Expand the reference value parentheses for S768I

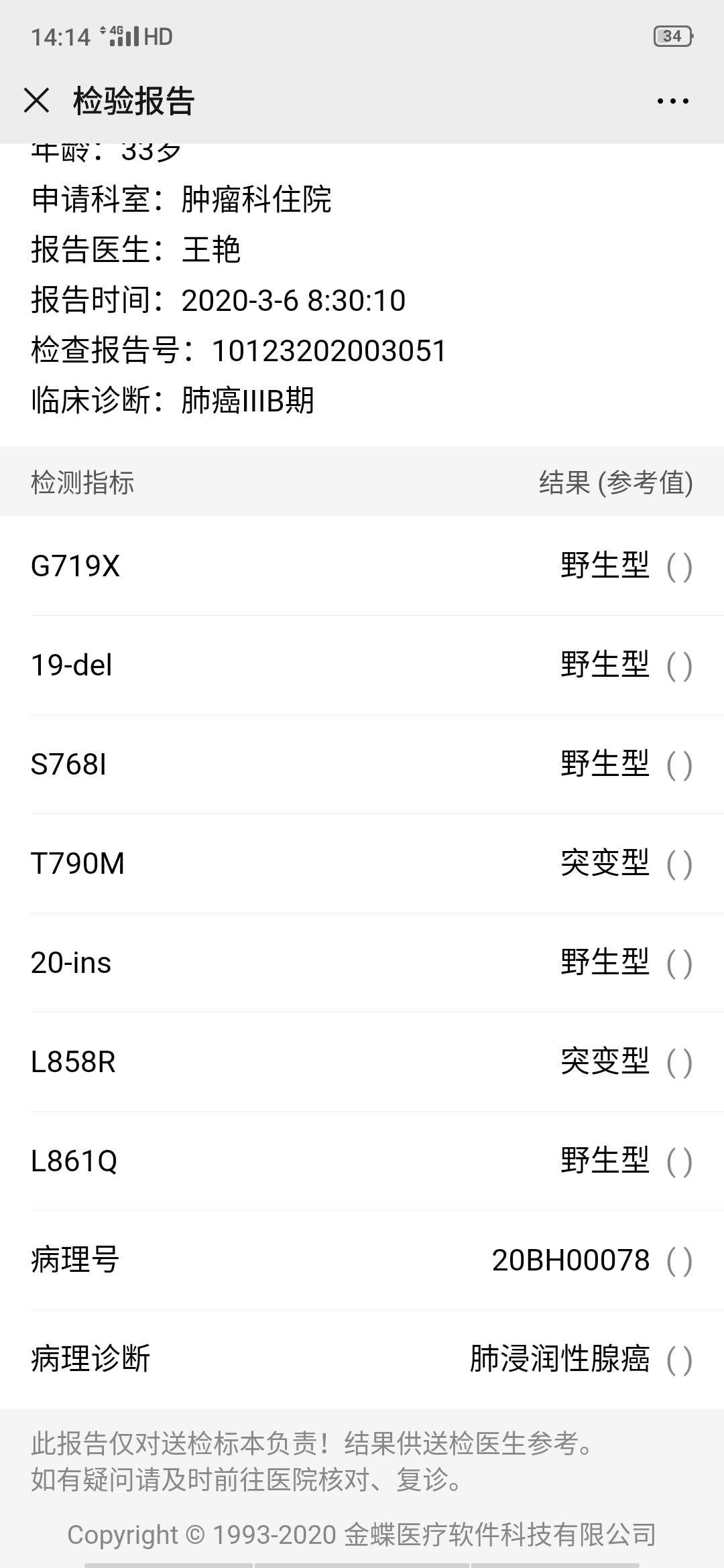click(680, 764)
